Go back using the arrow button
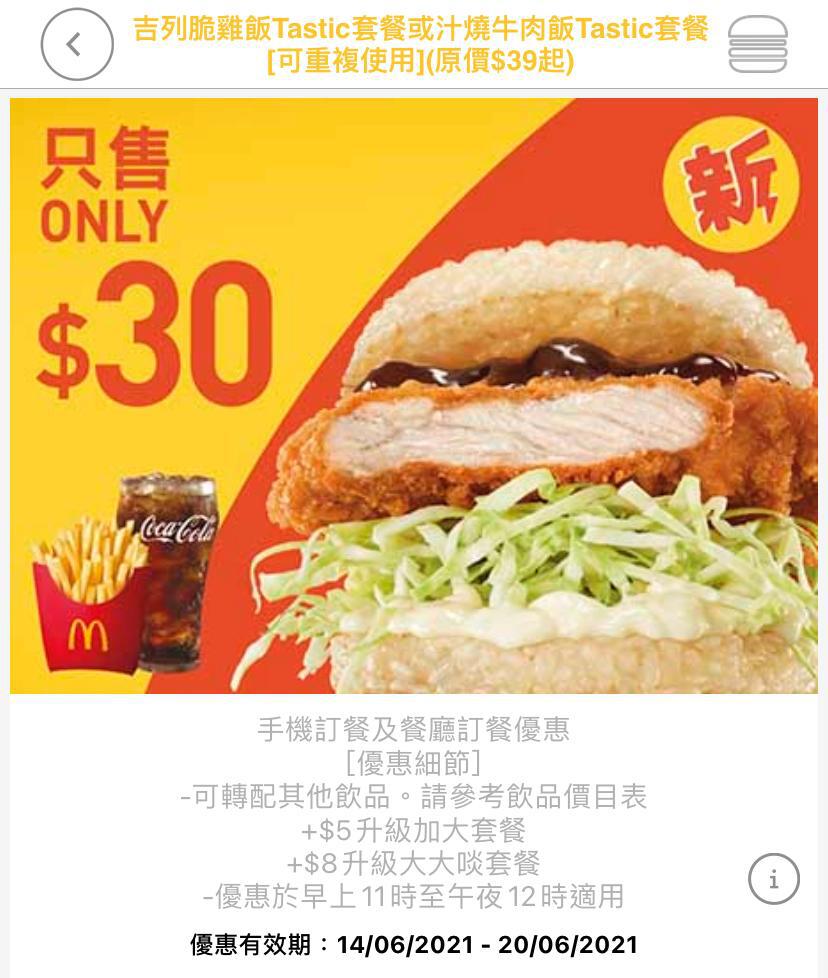Viewport: 828px width, 978px height. (76, 45)
